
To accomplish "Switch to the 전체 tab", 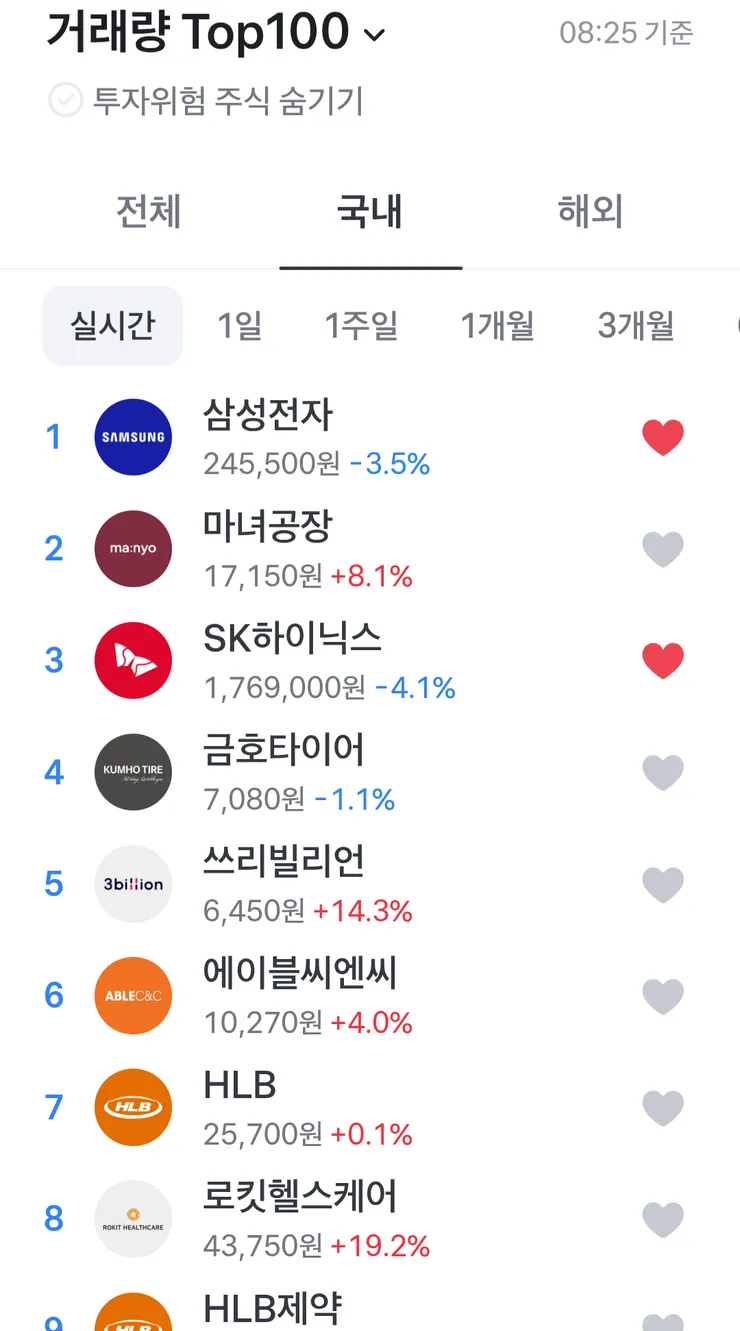I will (149, 212).
